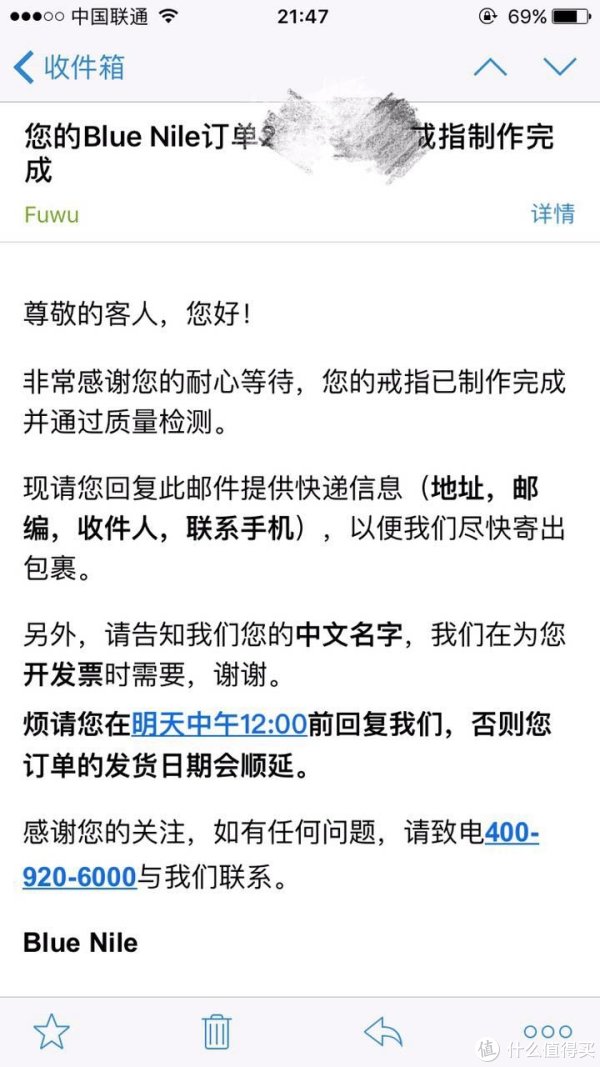Delete this email with trash icon

[x=217, y=1031]
